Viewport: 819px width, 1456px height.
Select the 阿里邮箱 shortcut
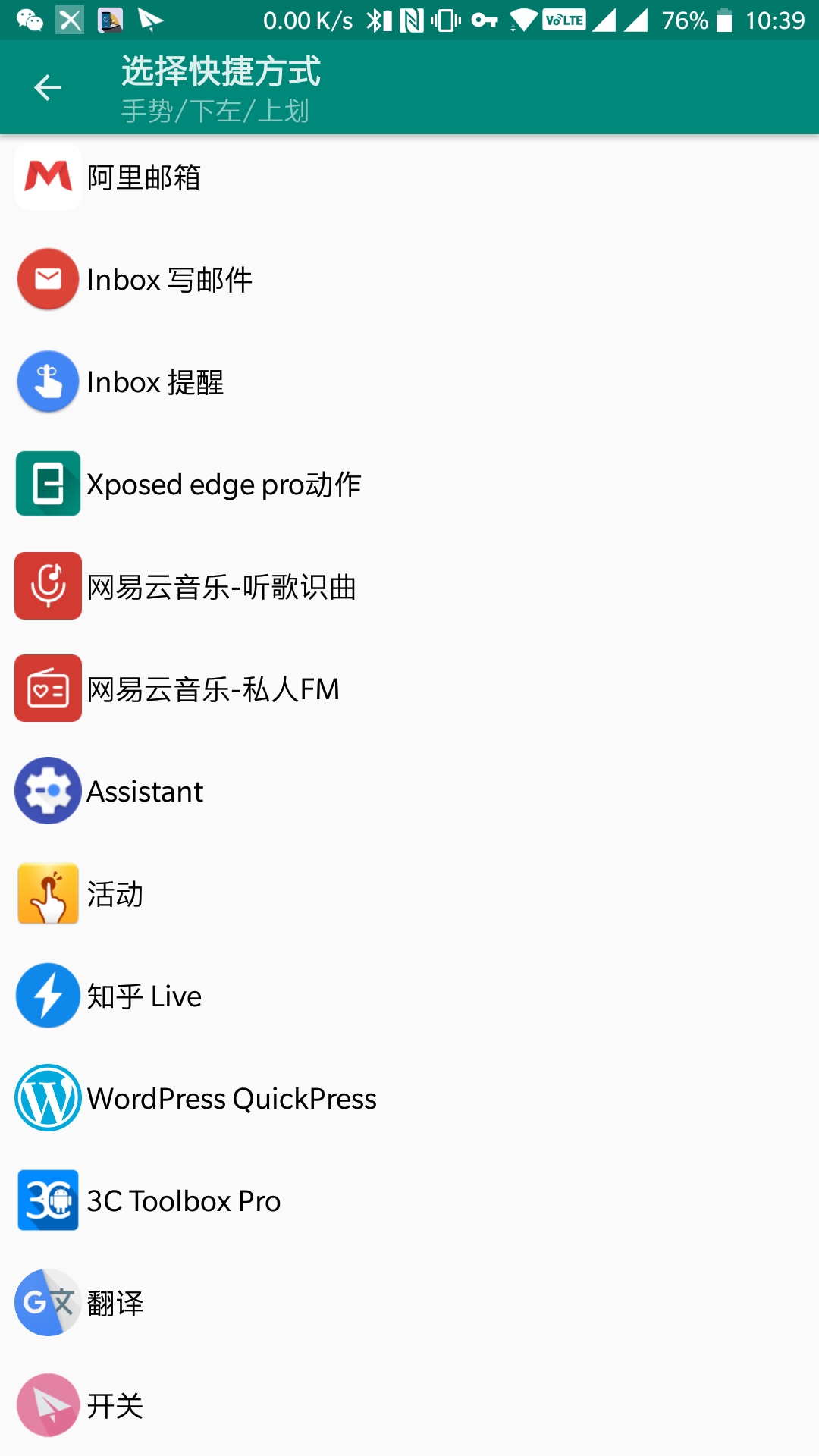(x=409, y=177)
